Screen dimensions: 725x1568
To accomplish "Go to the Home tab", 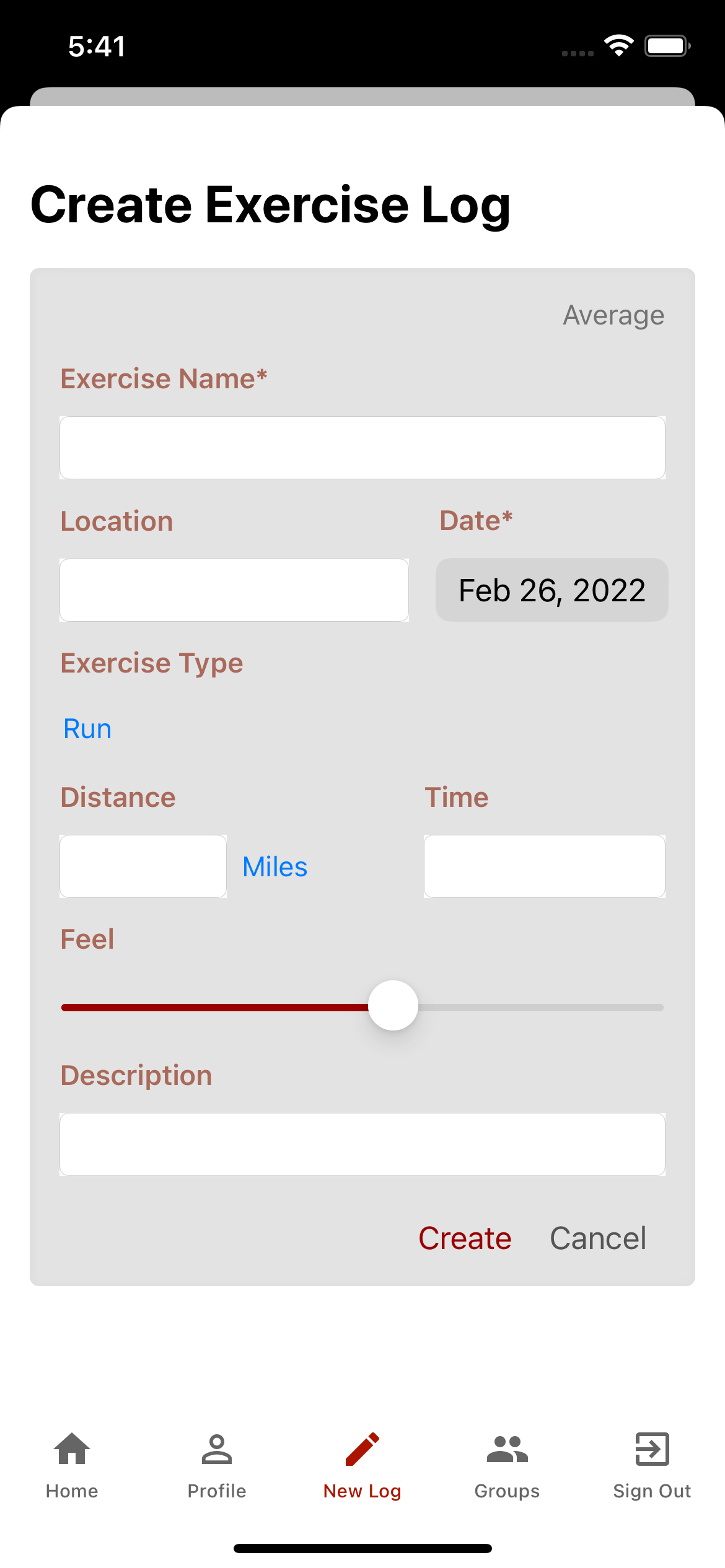I will tap(72, 1466).
